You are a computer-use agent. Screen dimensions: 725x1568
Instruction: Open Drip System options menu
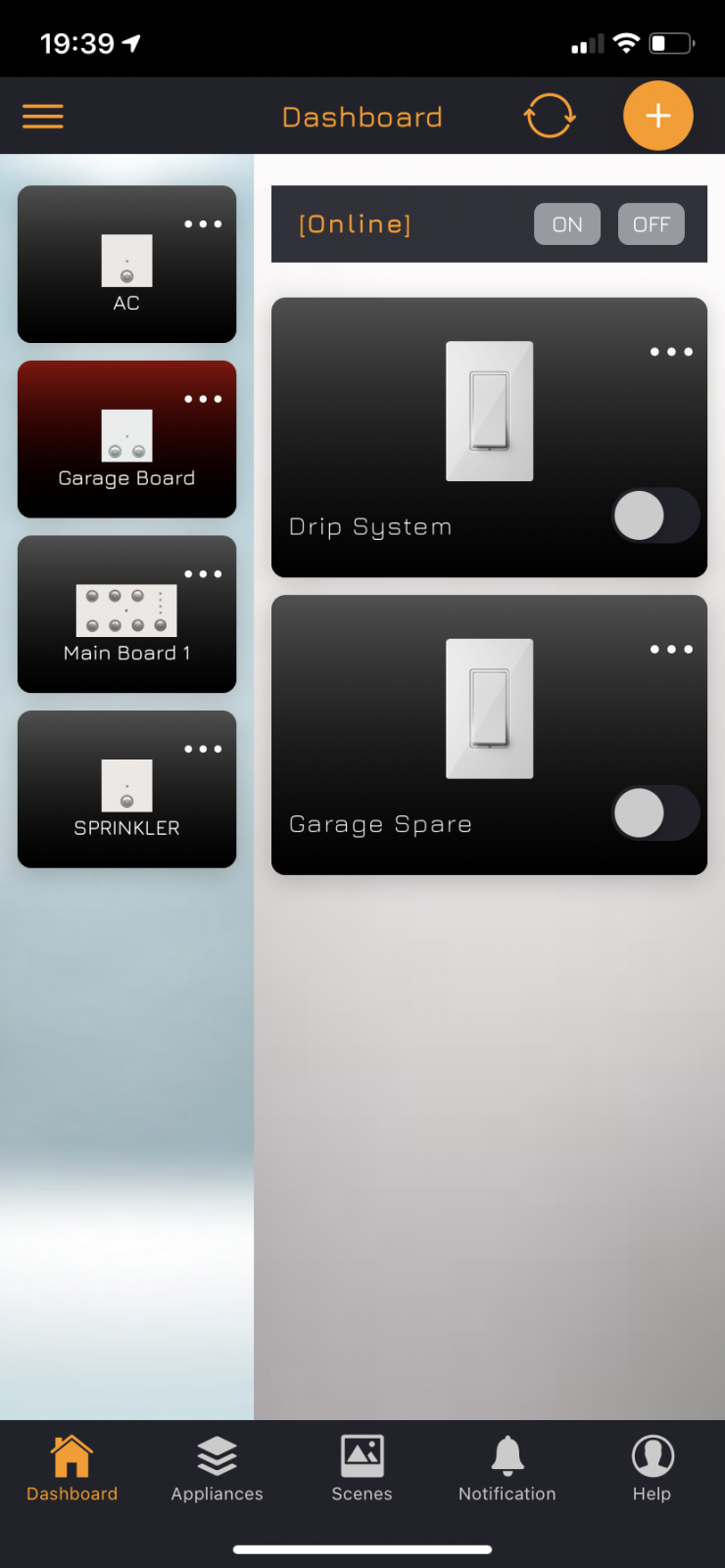click(671, 352)
